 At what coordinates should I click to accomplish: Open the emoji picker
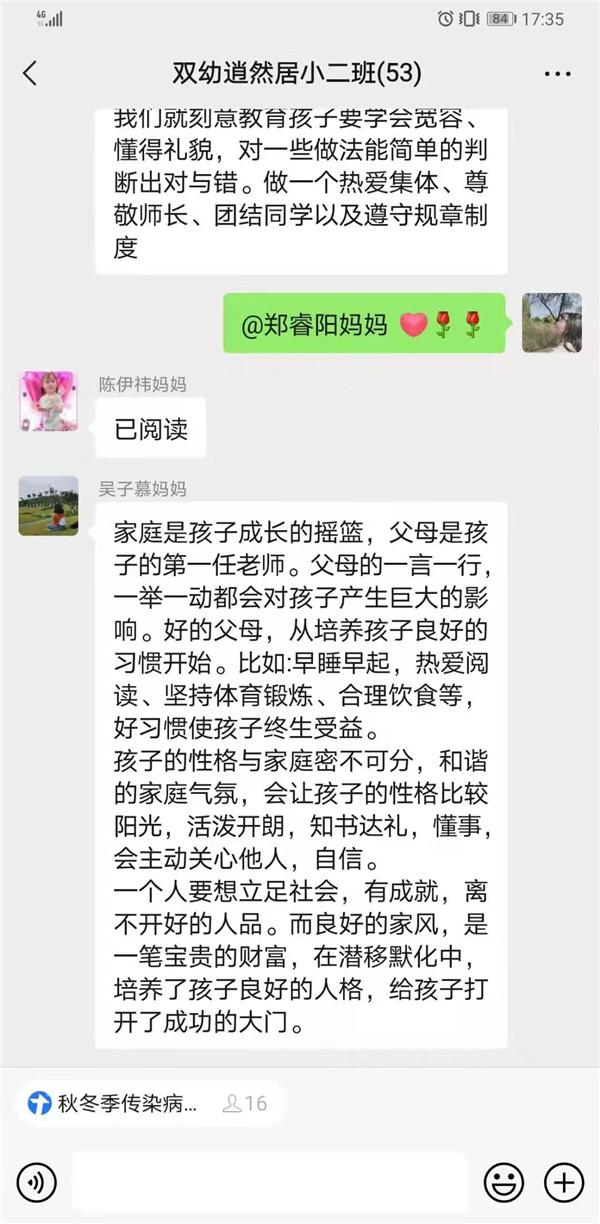(503, 1183)
